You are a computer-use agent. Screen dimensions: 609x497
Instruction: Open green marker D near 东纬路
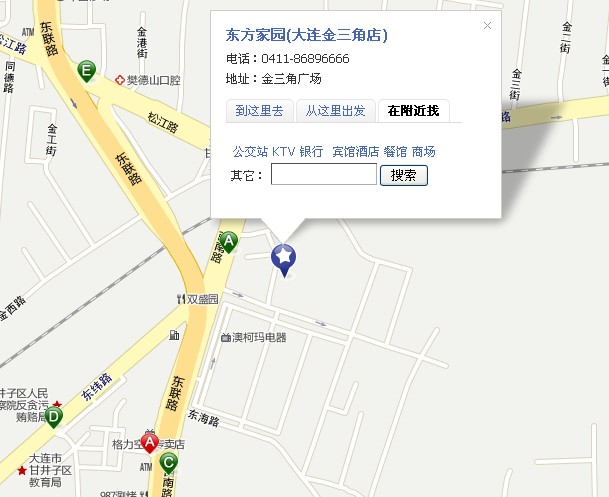53,415
